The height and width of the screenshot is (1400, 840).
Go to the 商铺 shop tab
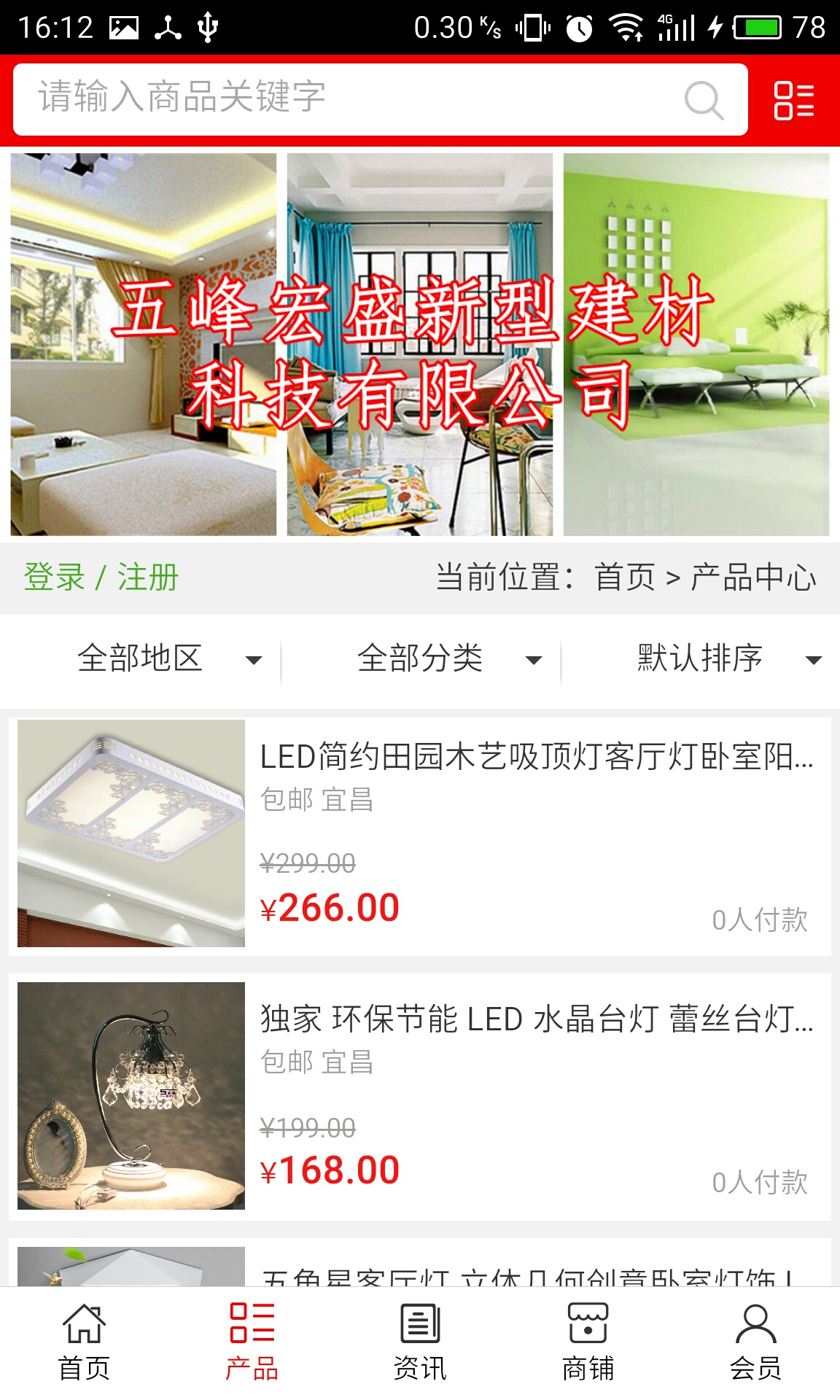588,1343
